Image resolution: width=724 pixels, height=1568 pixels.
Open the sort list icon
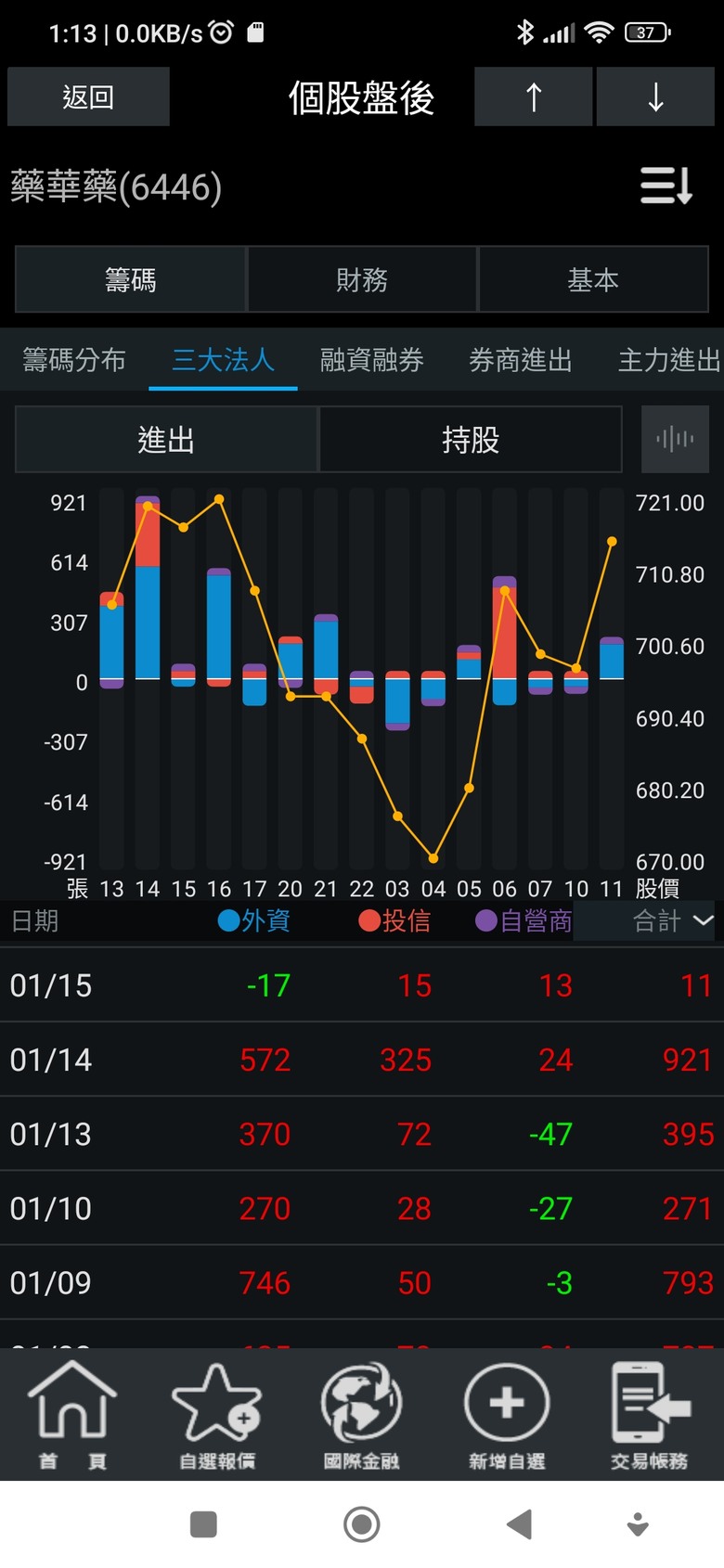(666, 186)
